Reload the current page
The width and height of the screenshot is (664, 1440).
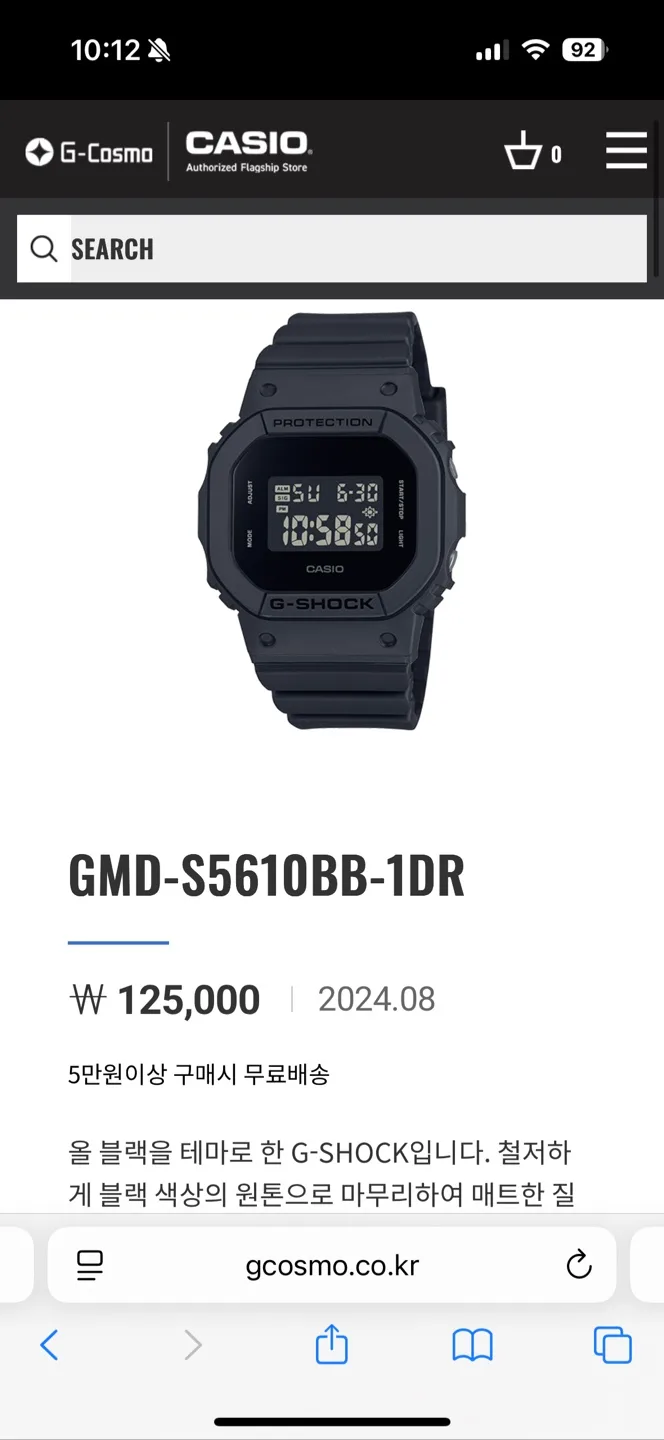(579, 1266)
